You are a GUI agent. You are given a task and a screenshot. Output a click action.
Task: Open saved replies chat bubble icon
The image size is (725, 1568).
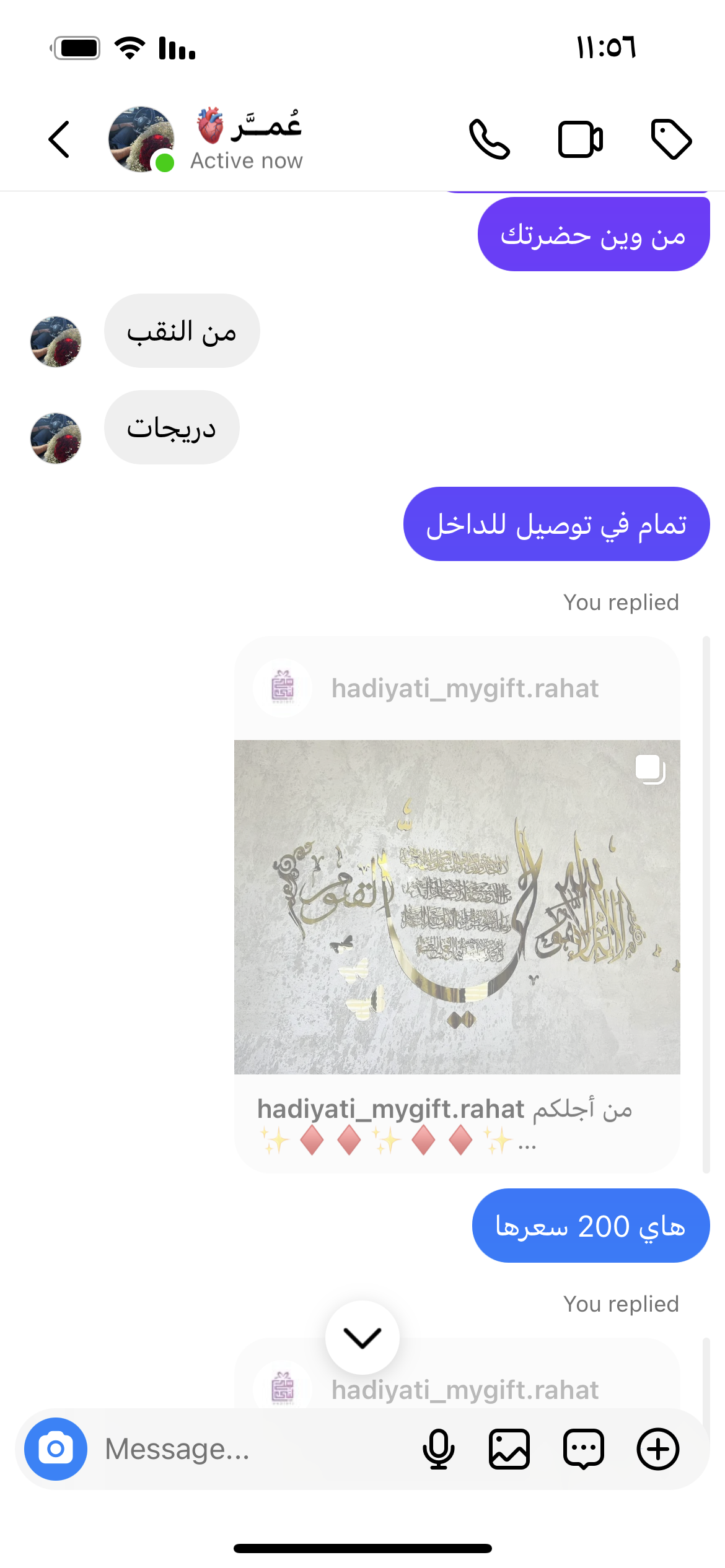pyautogui.click(x=583, y=1449)
